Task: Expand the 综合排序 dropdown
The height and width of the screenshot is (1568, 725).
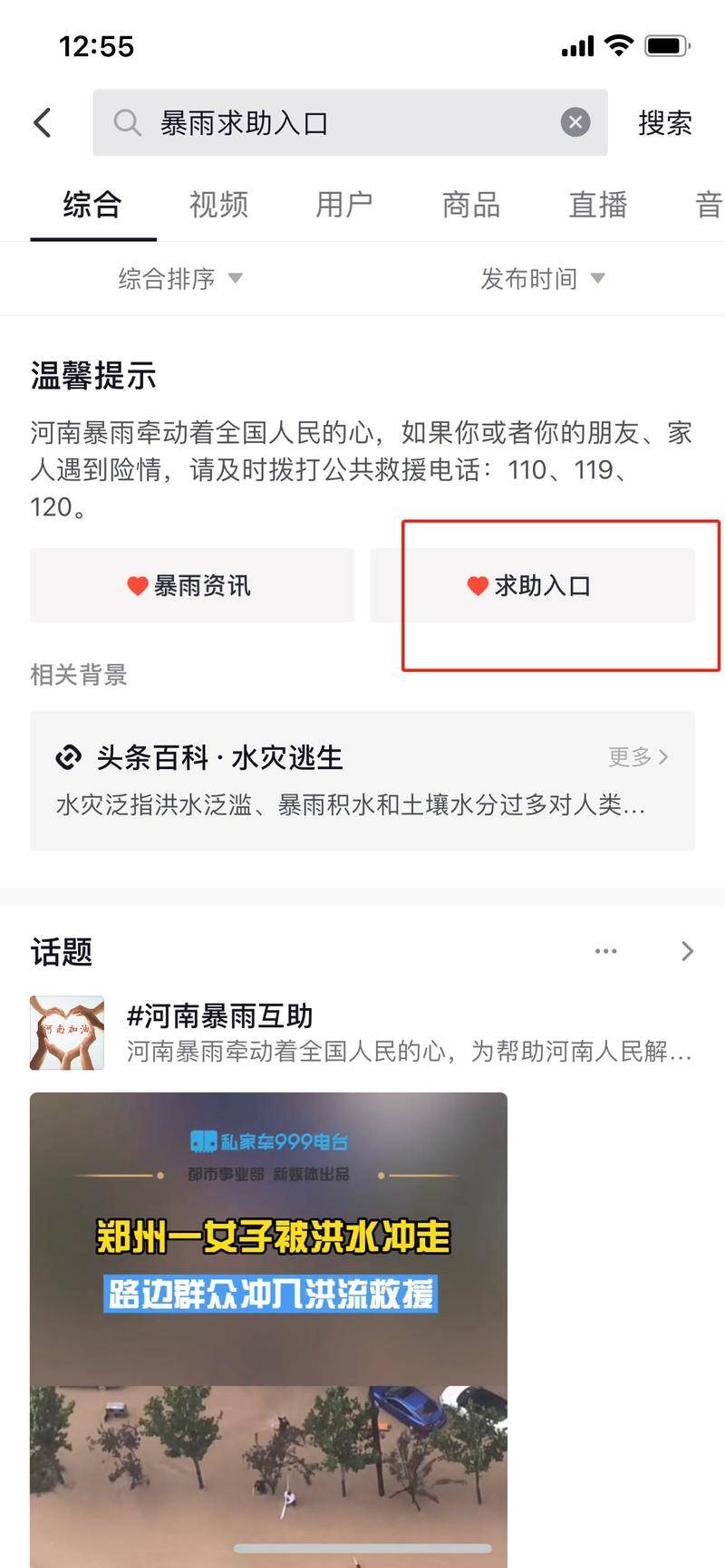Action: coord(179,278)
